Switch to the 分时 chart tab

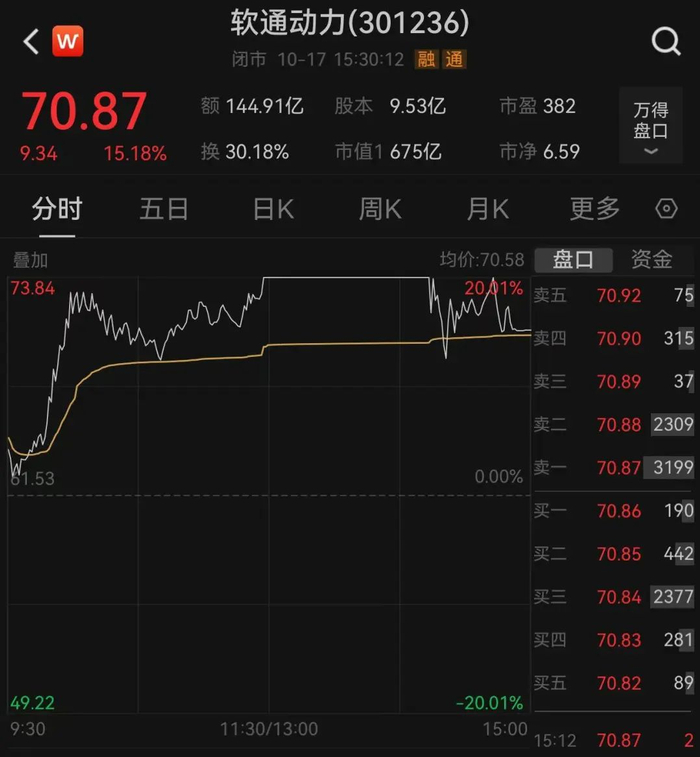[57, 209]
